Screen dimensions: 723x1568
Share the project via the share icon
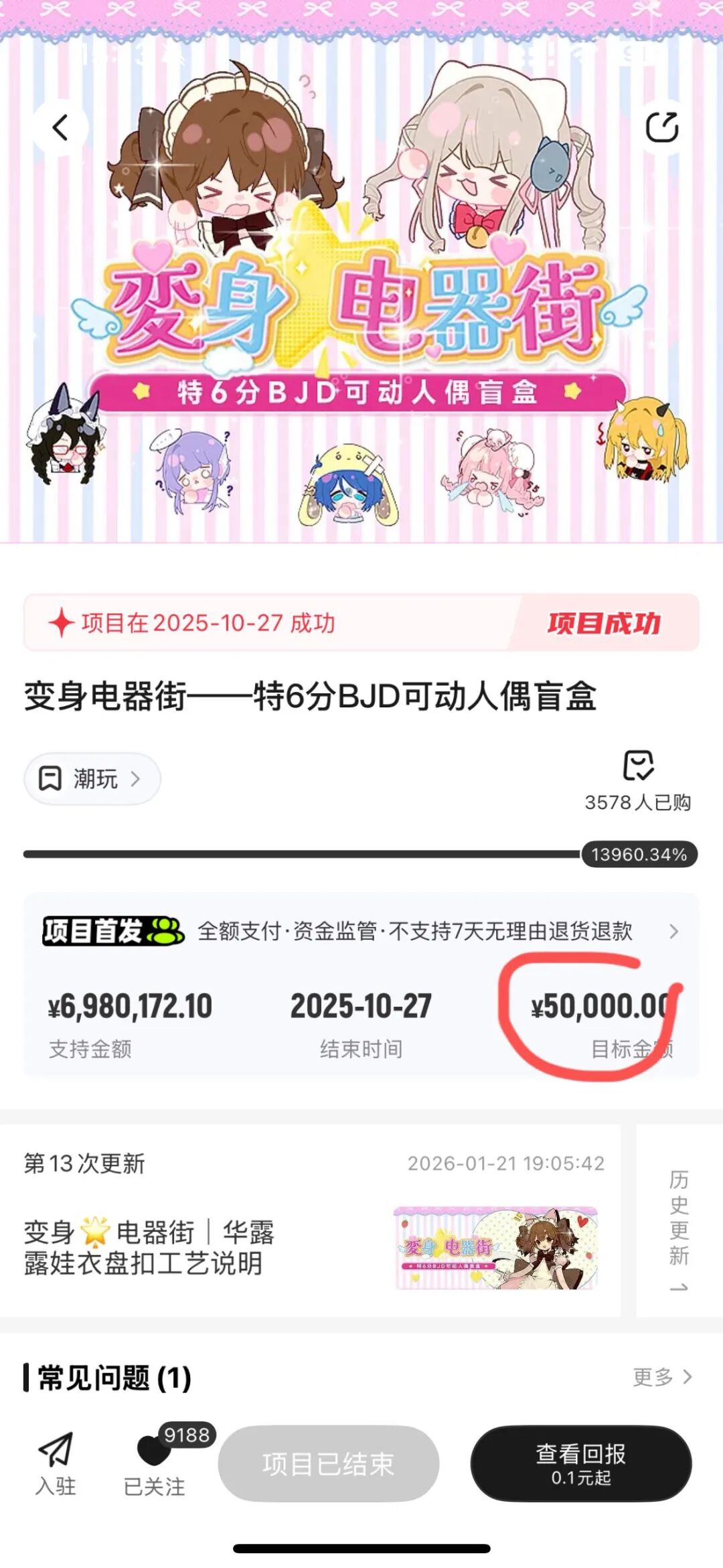coord(663,128)
